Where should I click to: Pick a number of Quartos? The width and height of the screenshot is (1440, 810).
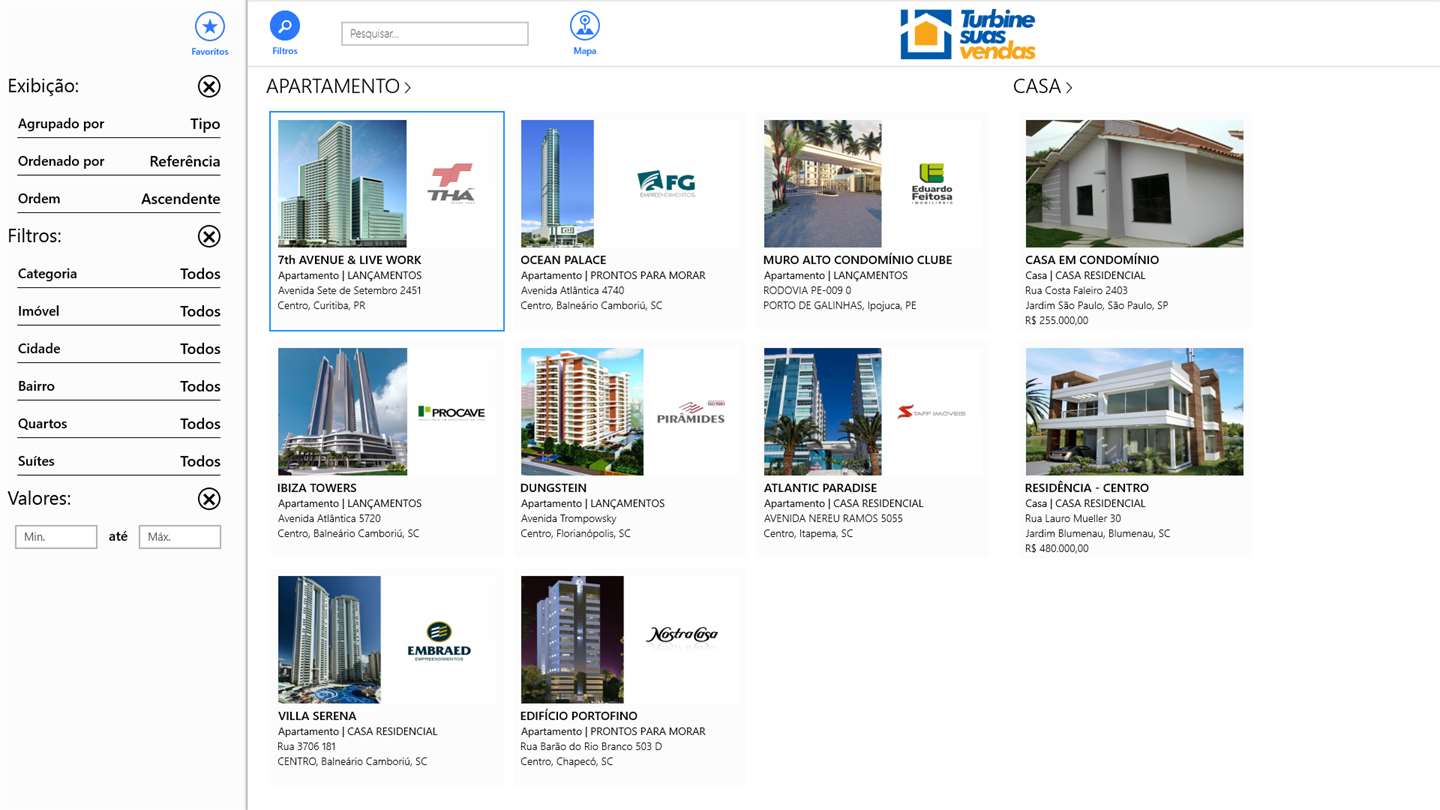click(x=119, y=424)
